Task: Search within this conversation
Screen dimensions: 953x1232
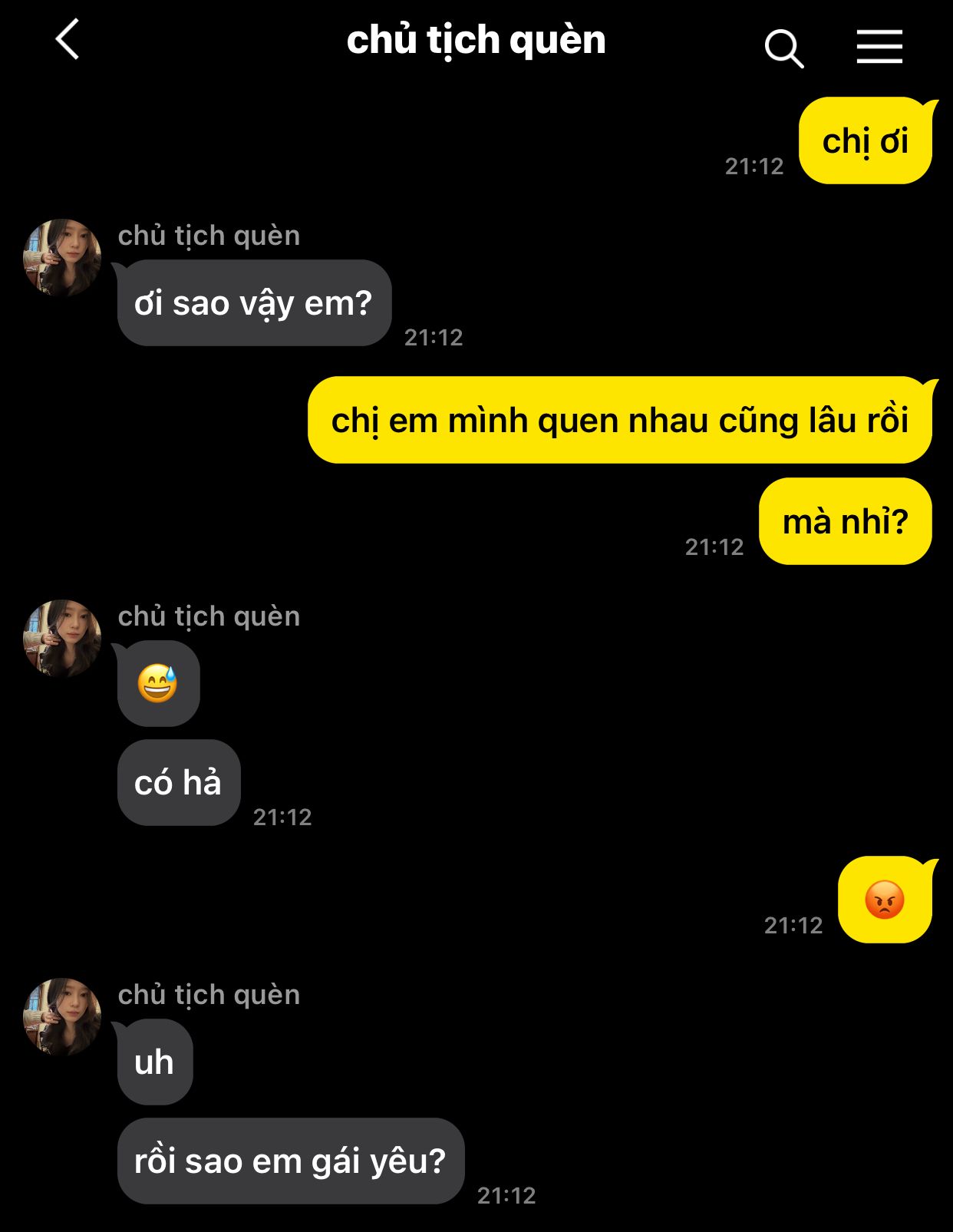Action: point(783,49)
